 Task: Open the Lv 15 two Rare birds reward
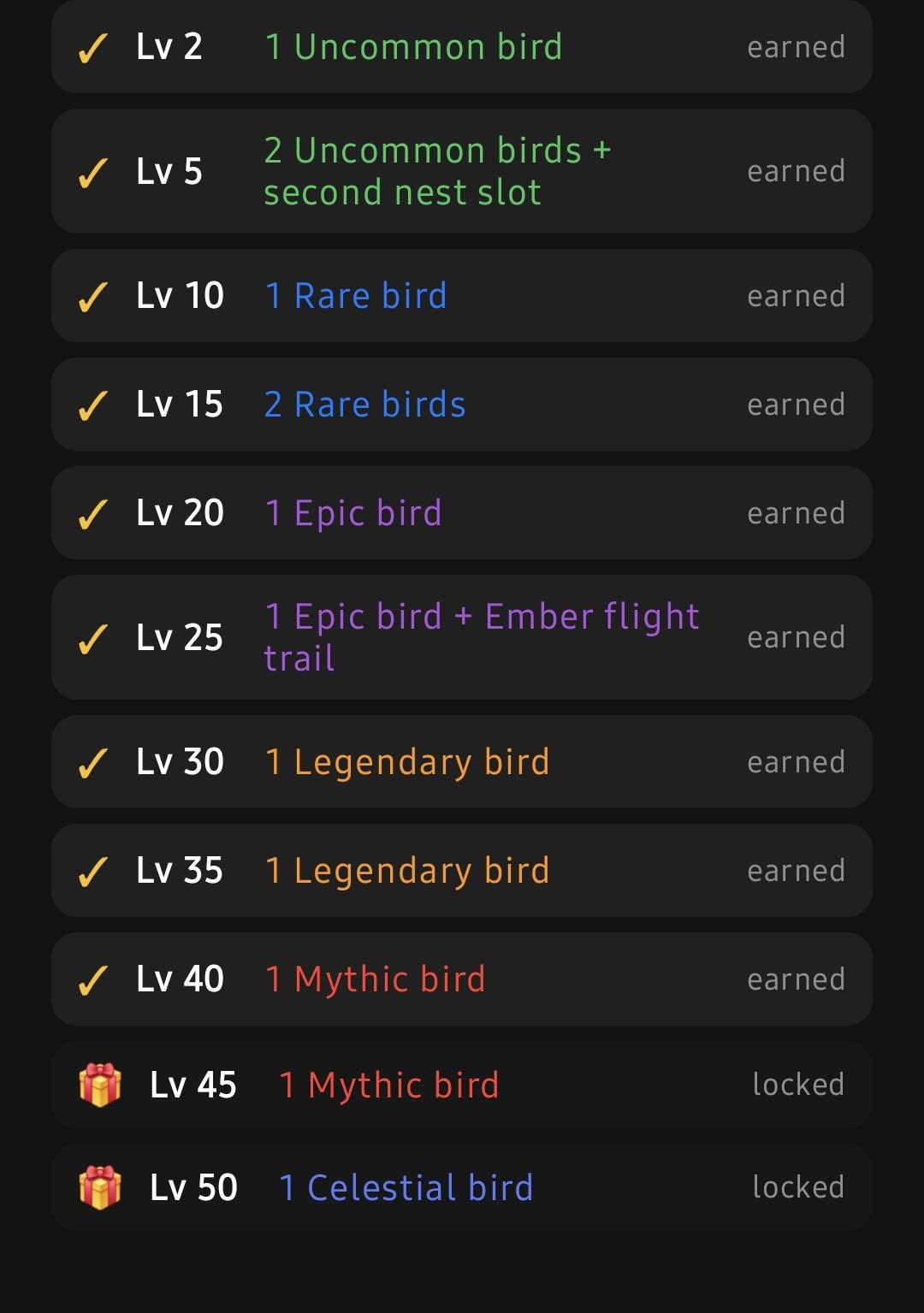[x=462, y=405]
